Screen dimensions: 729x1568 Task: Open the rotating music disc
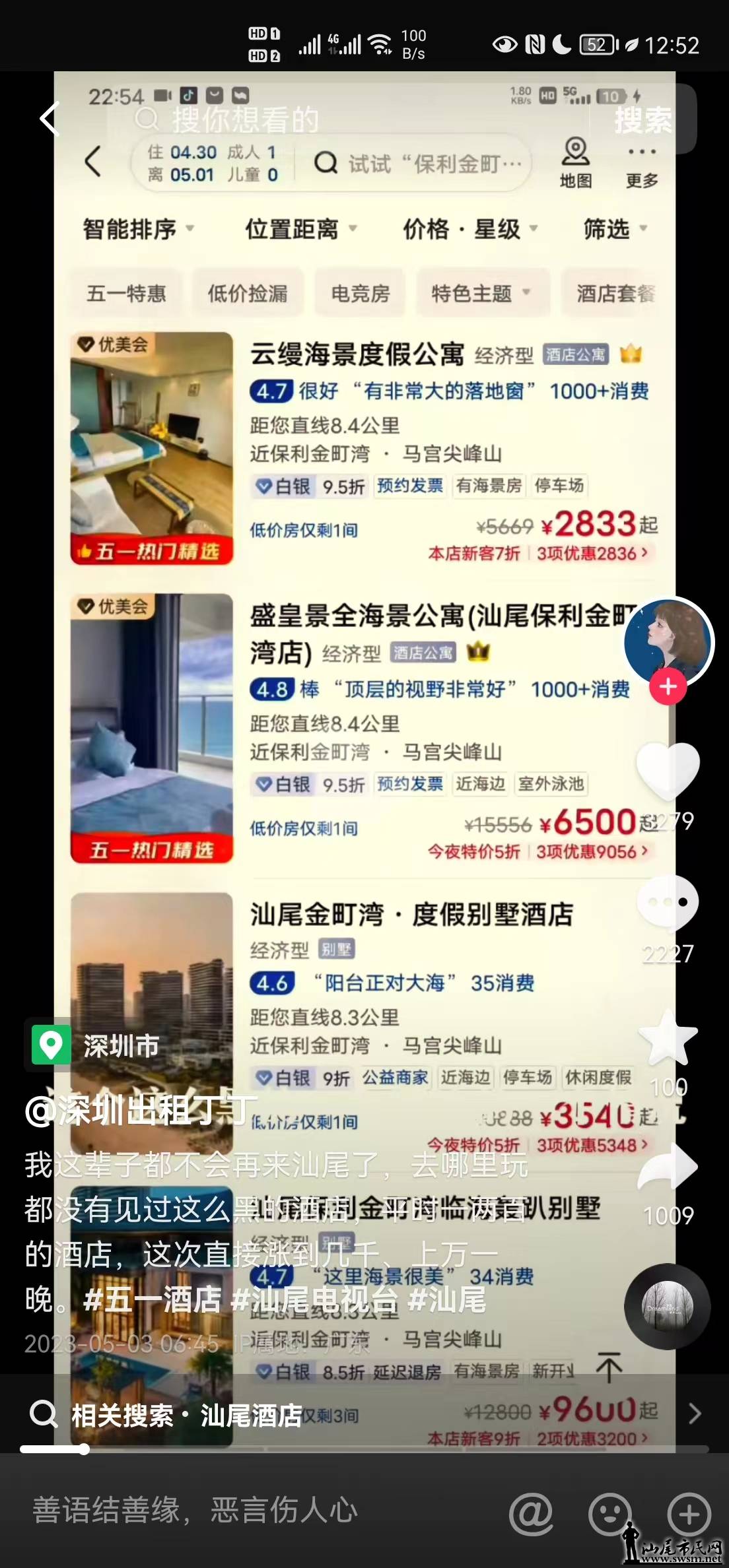pyautogui.click(x=668, y=1306)
